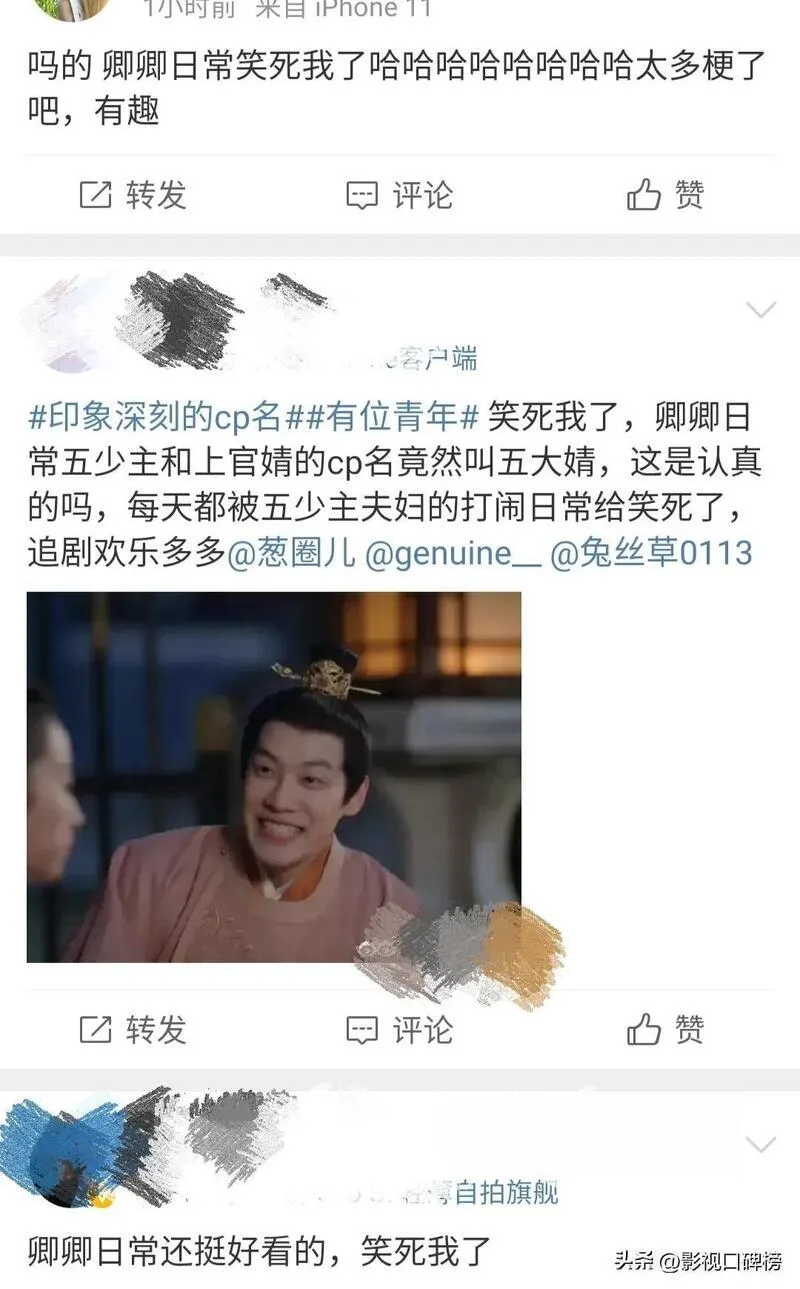
Task: Repost the 五大婧 cp name post
Action: 133,1029
